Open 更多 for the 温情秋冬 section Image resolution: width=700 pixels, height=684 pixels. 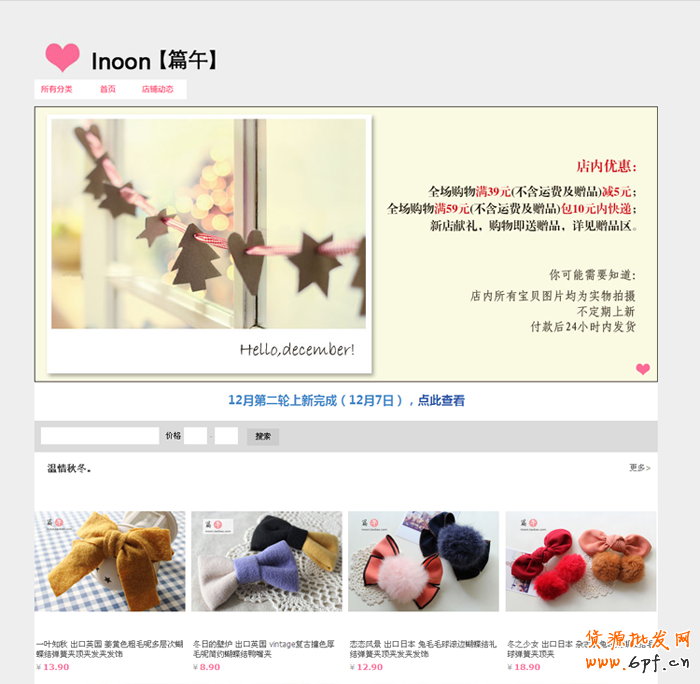pos(640,468)
